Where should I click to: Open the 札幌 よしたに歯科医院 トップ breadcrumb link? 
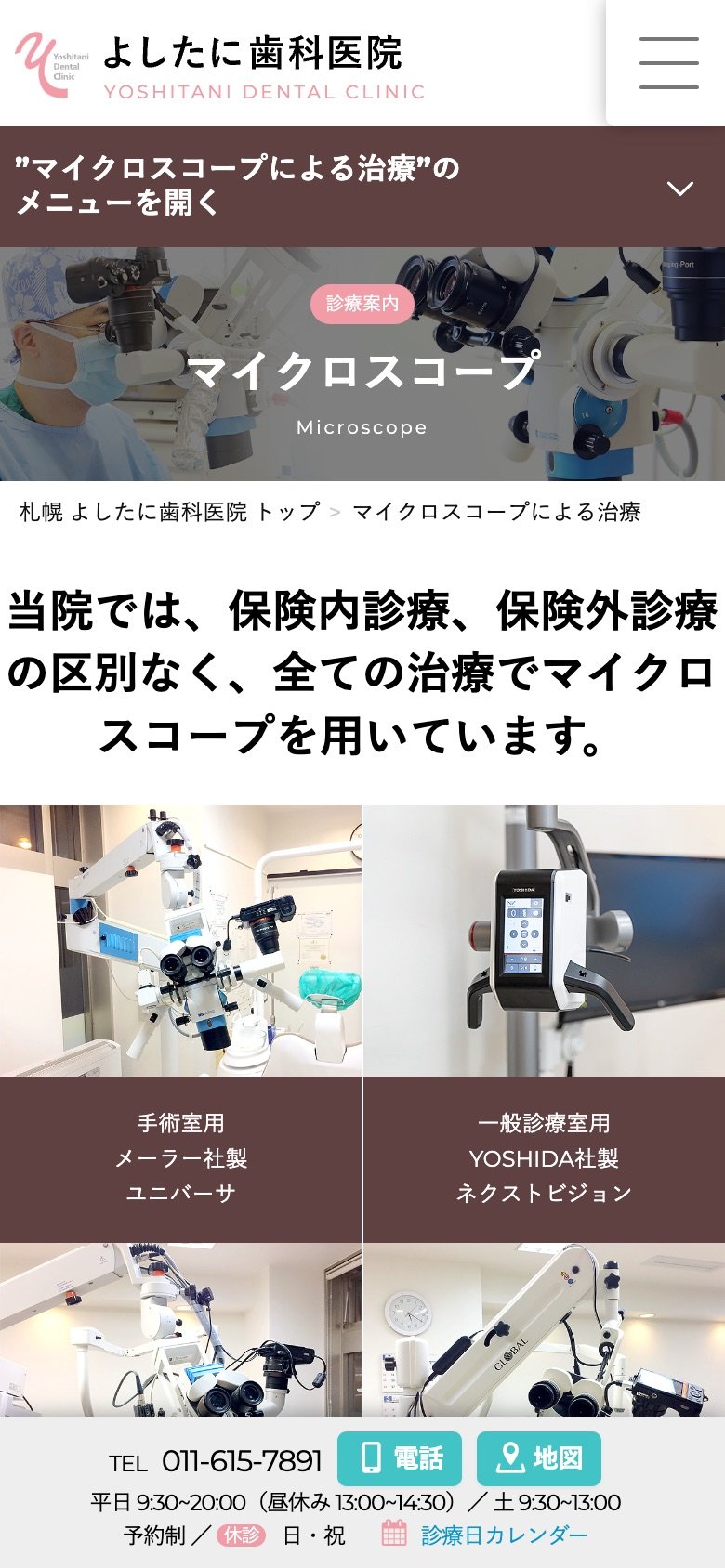tap(169, 512)
